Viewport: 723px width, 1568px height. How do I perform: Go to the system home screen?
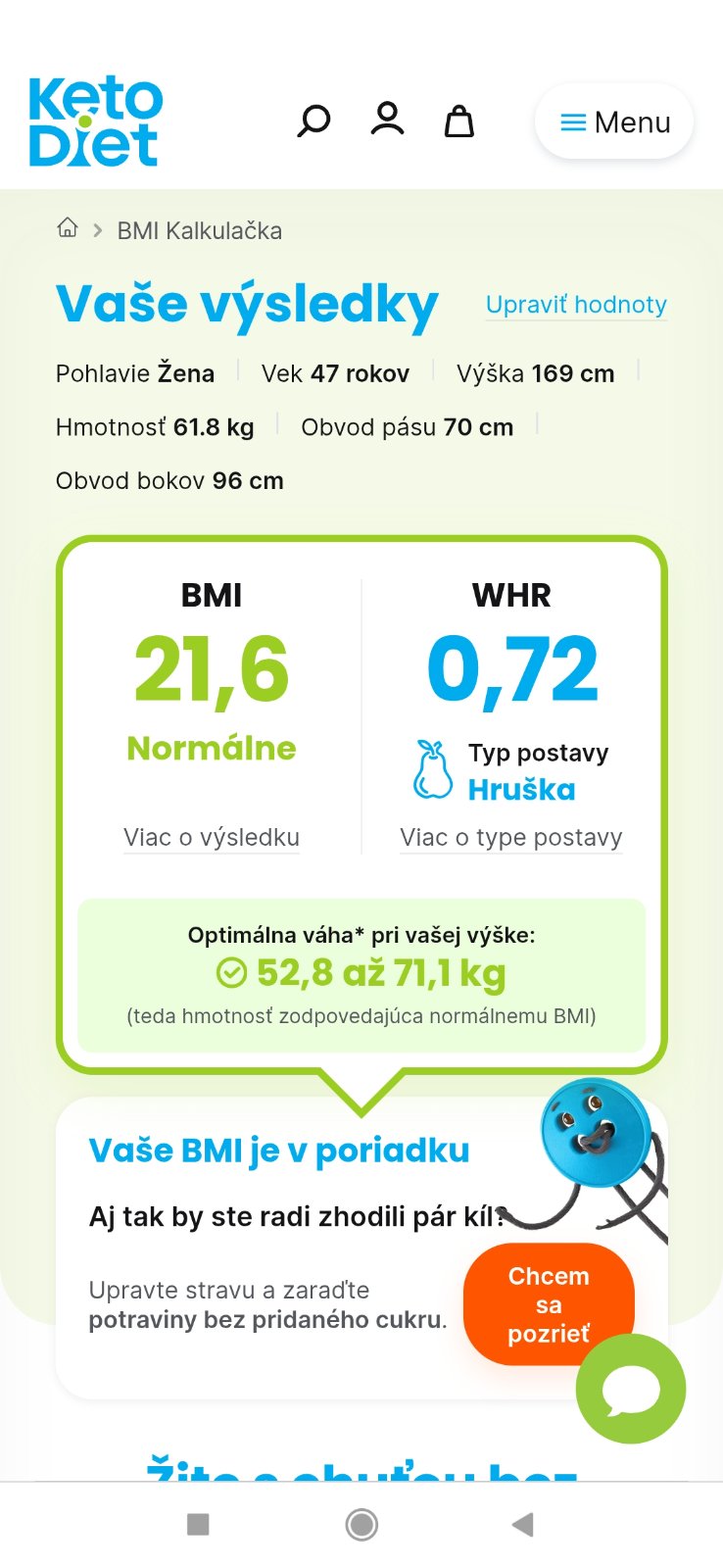coord(361,1524)
